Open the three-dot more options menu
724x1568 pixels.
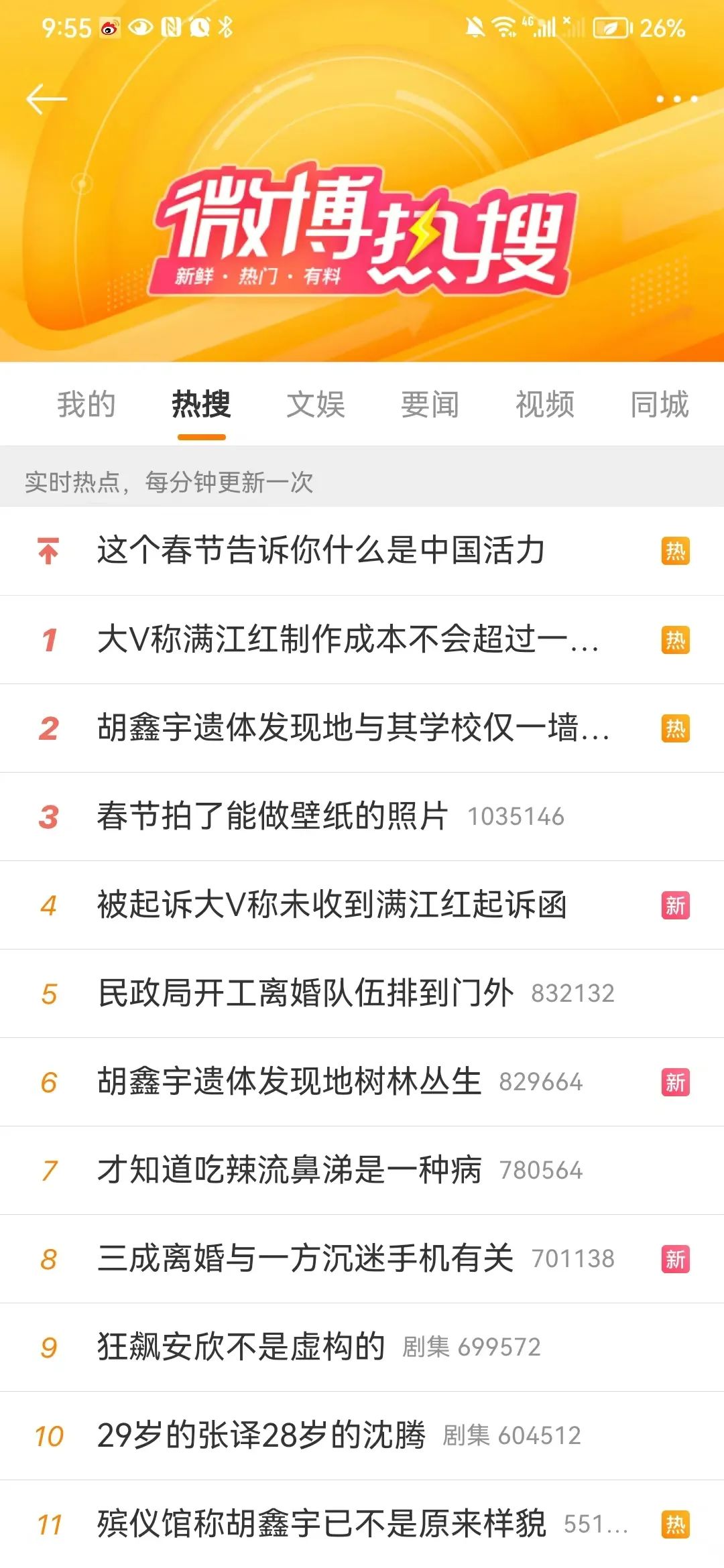(x=676, y=99)
